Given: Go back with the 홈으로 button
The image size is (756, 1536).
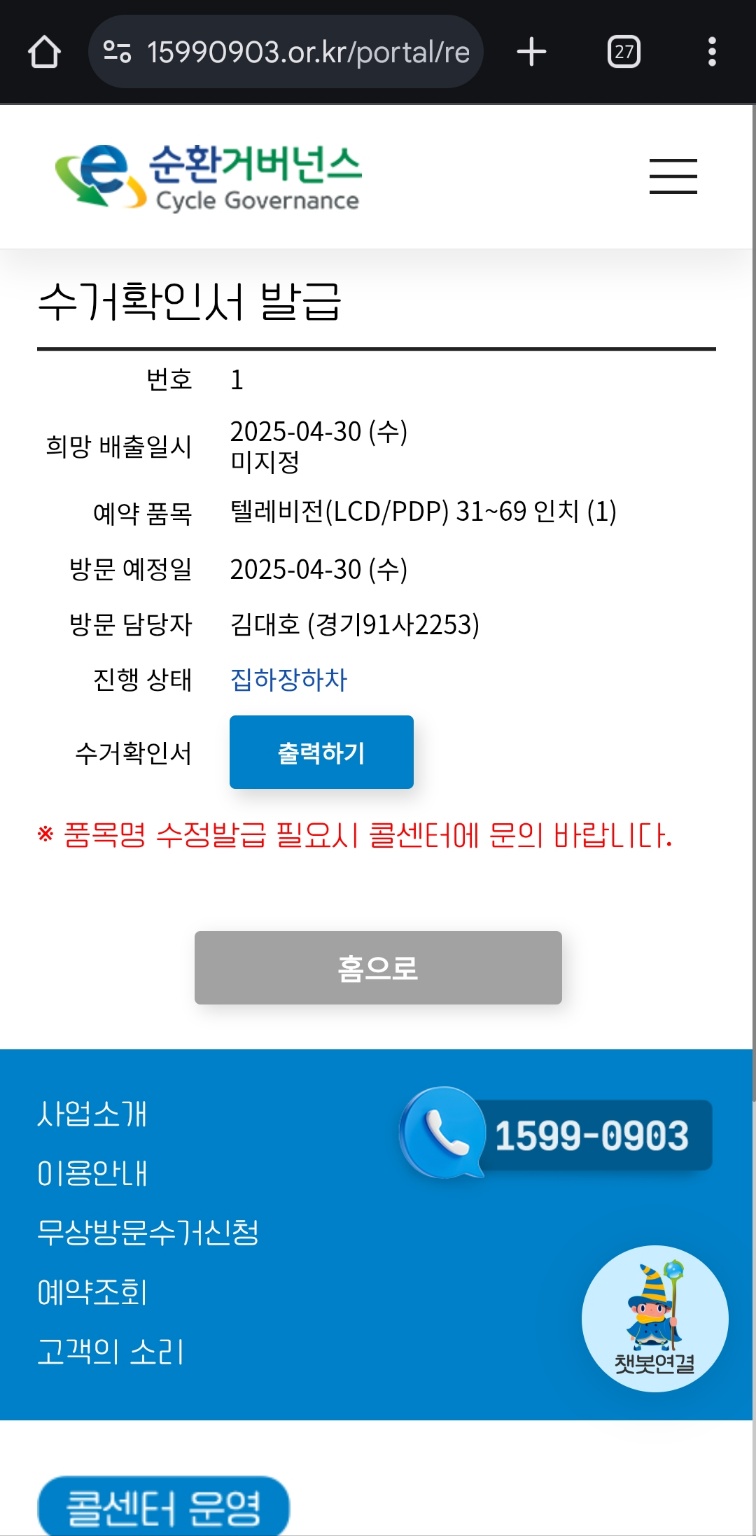Looking at the screenshot, I should point(378,967).
